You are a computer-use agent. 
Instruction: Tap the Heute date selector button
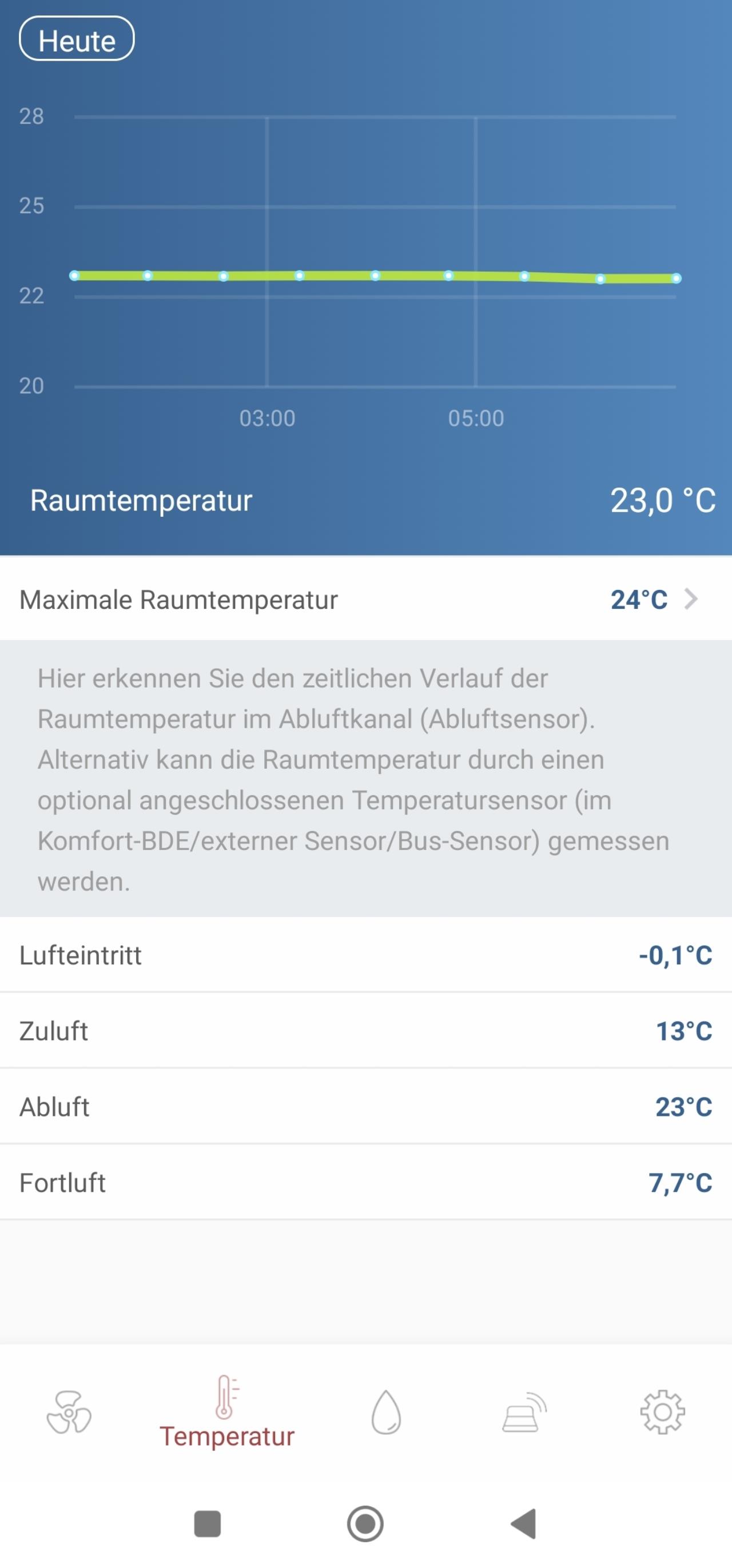coord(77,39)
